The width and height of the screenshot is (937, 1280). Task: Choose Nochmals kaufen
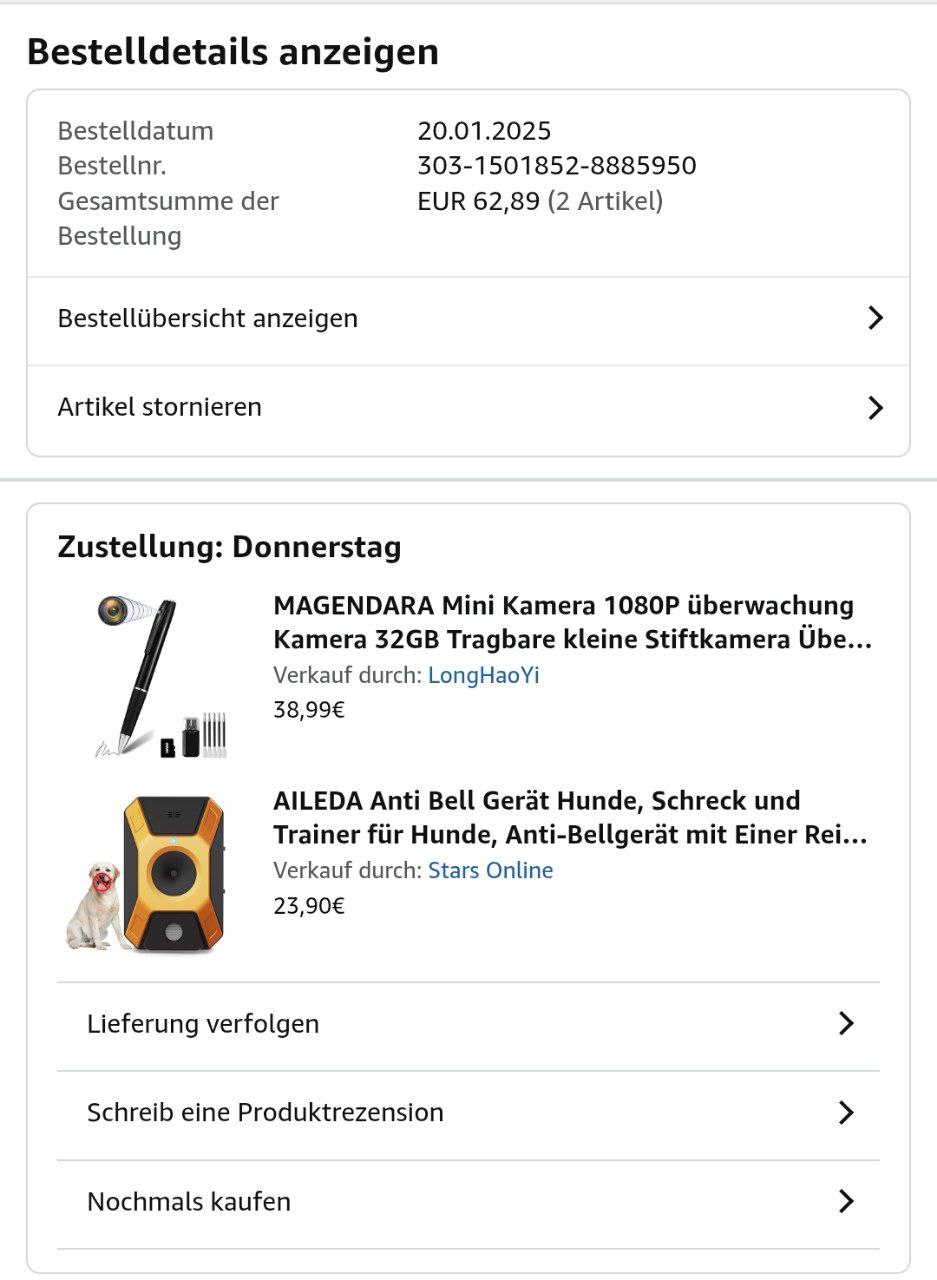(x=468, y=1202)
